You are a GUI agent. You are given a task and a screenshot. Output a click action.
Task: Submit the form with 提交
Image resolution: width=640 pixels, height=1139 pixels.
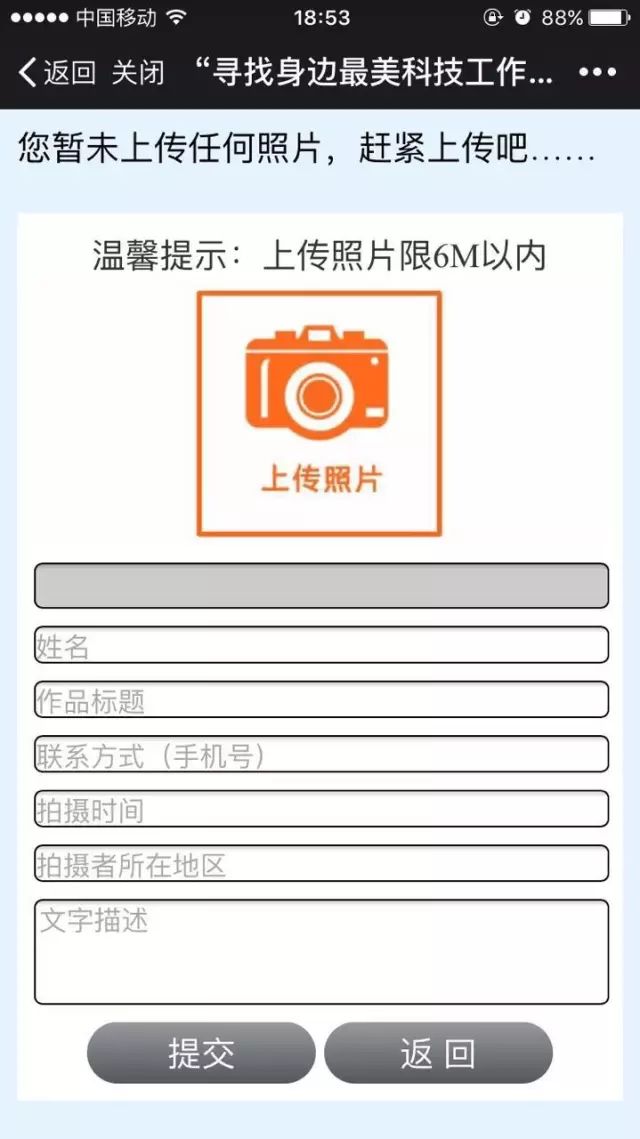[201, 1053]
